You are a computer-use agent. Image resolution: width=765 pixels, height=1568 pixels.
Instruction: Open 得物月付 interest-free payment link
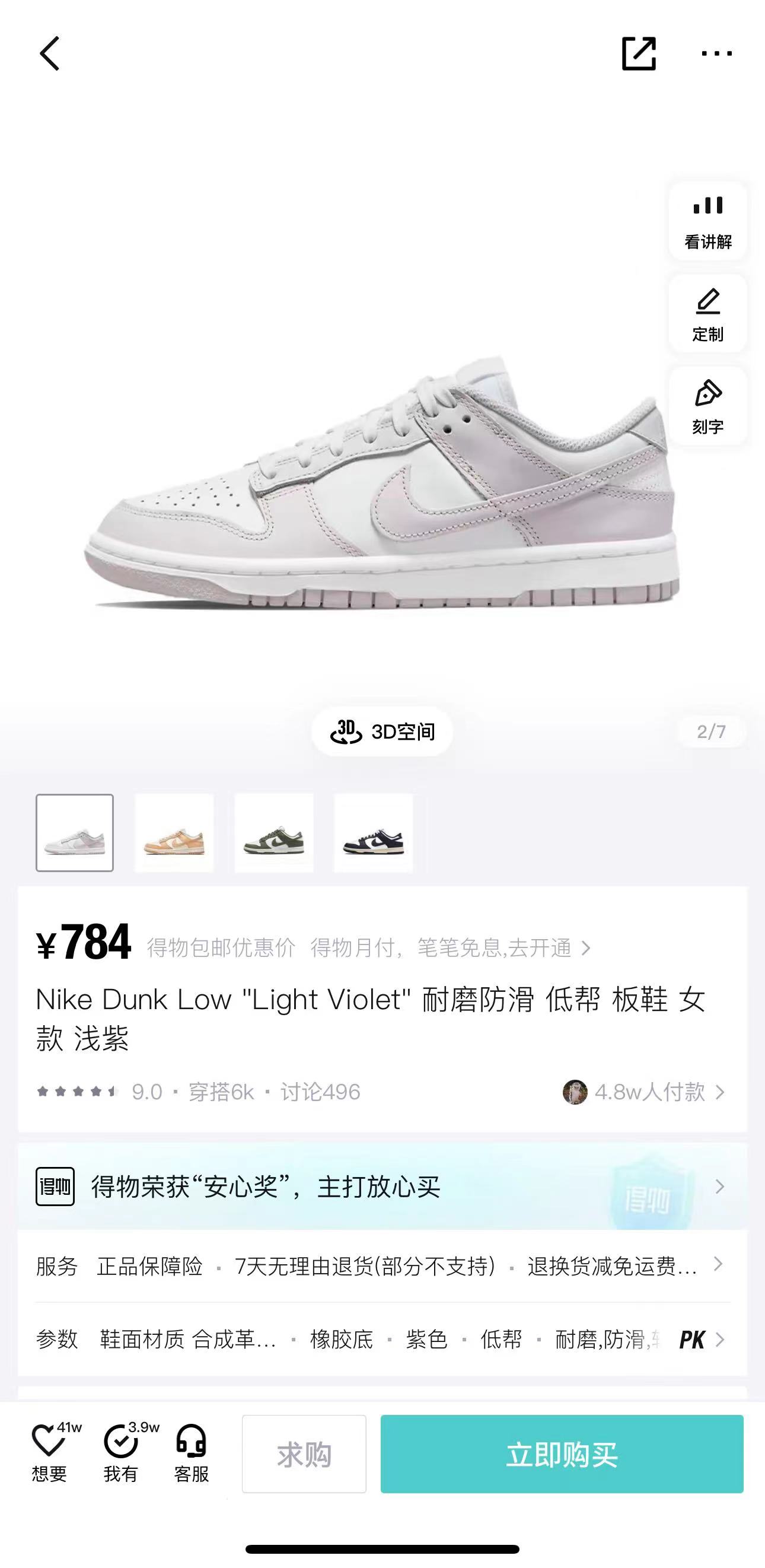[x=450, y=947]
